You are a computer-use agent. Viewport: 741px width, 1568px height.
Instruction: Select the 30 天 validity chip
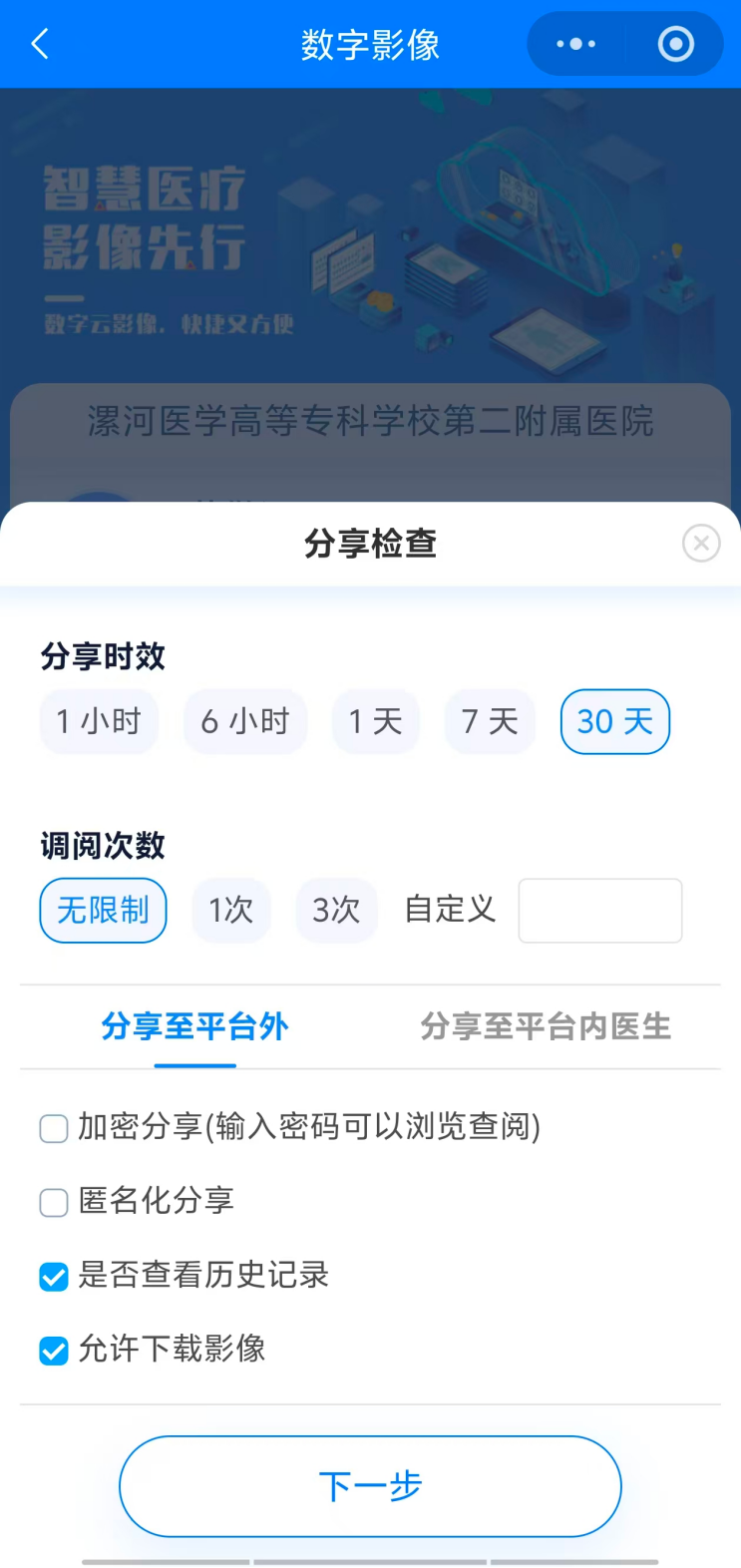pyautogui.click(x=614, y=721)
